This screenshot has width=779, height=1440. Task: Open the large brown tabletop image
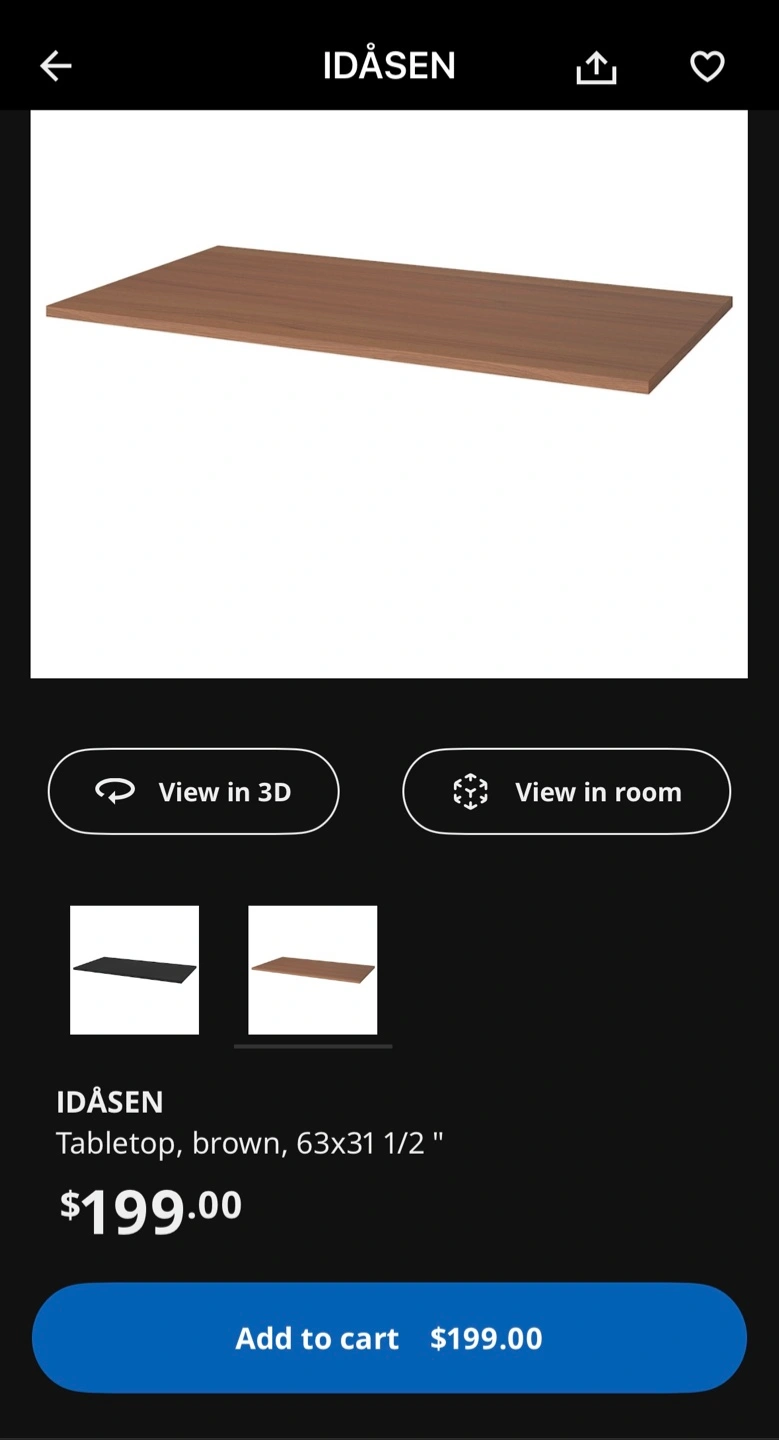pos(389,394)
